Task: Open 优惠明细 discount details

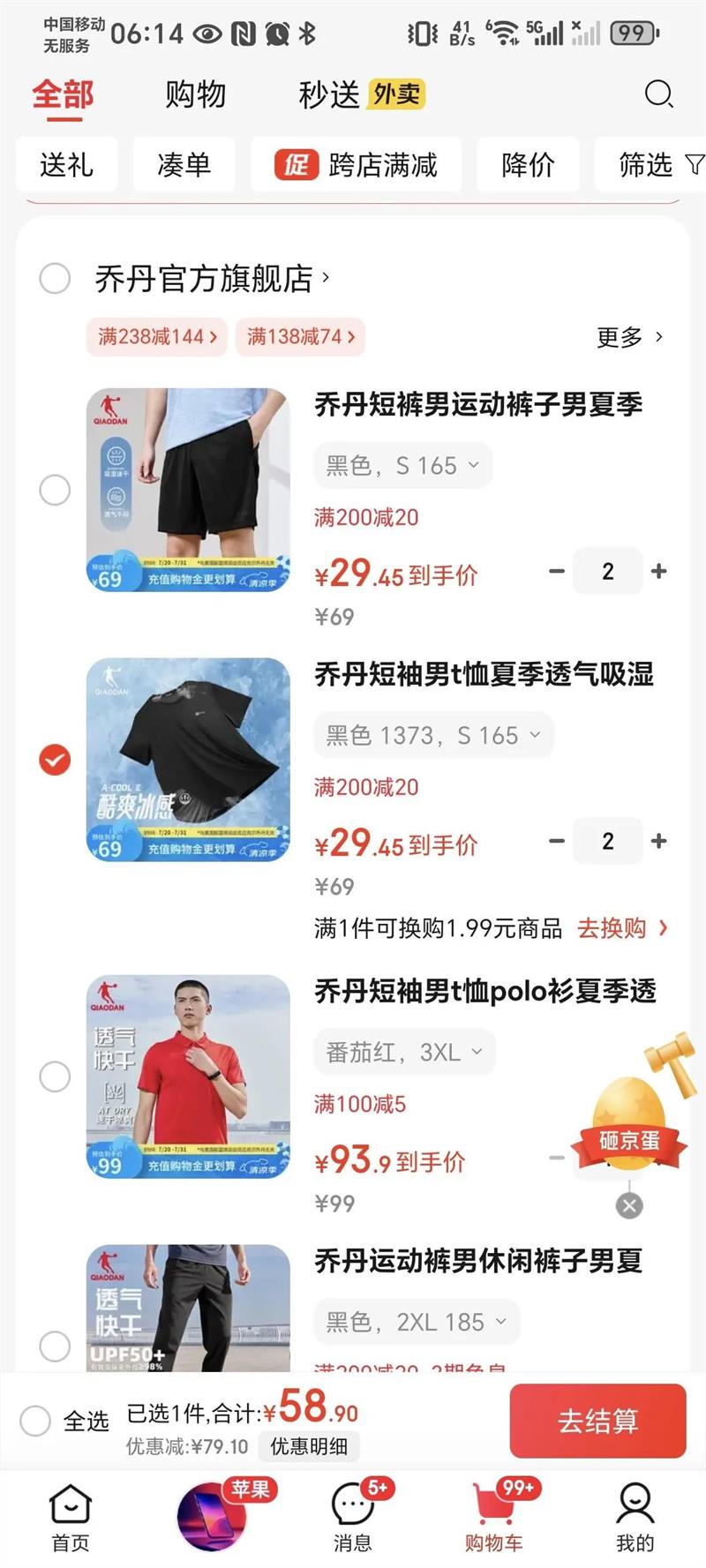Action: 308,1446
